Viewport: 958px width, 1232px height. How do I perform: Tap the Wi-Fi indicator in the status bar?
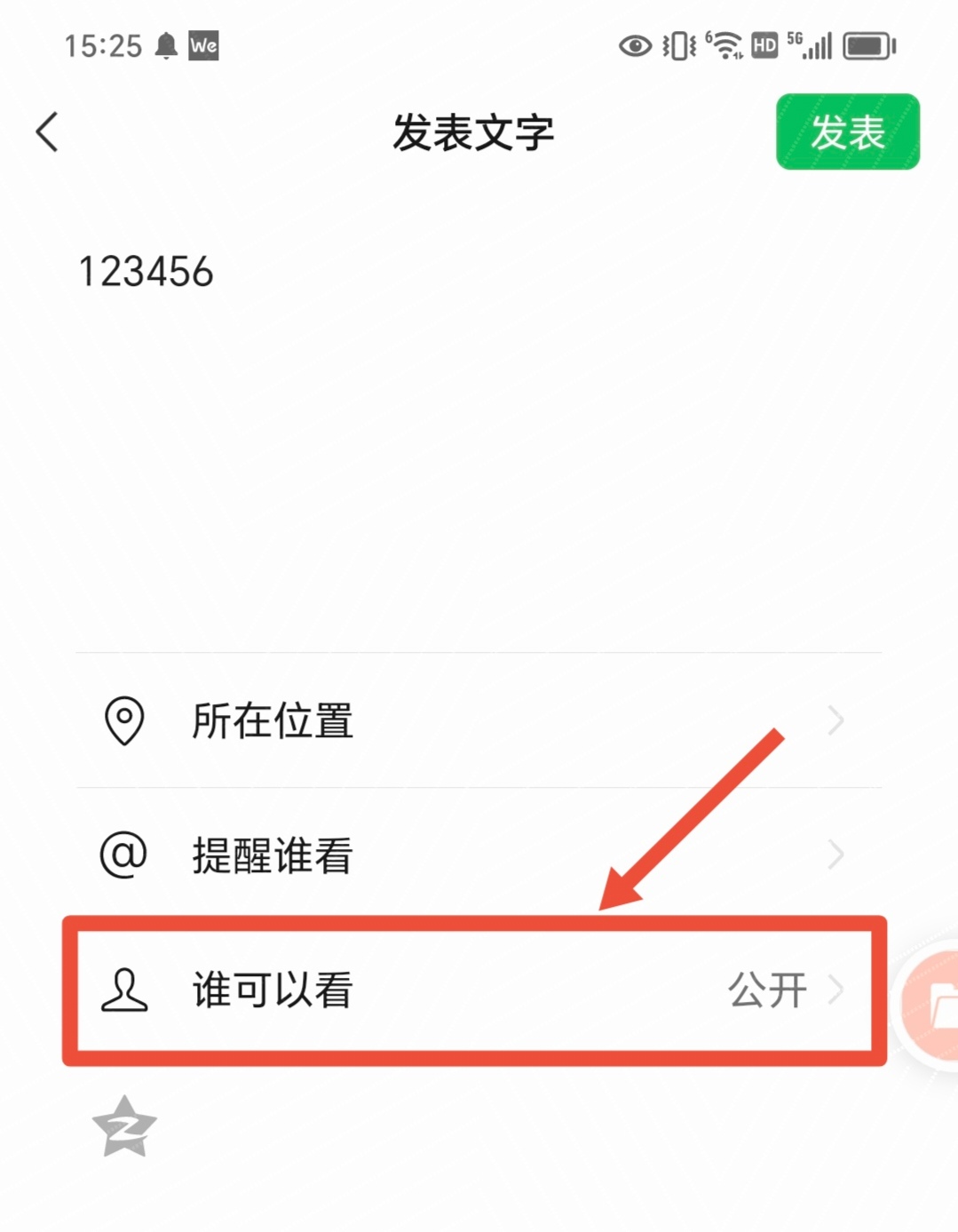728,44
